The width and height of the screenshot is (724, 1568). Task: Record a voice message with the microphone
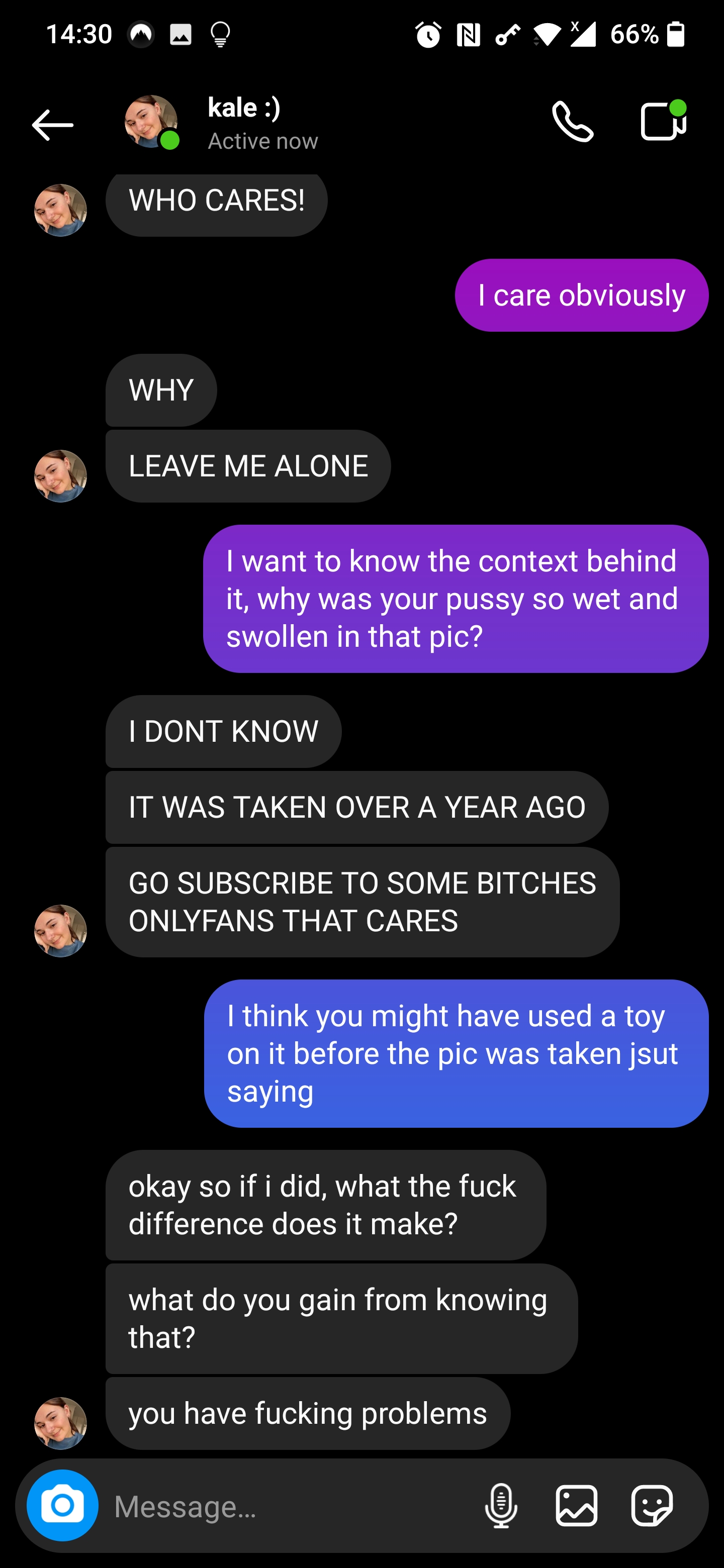pos(501,1506)
